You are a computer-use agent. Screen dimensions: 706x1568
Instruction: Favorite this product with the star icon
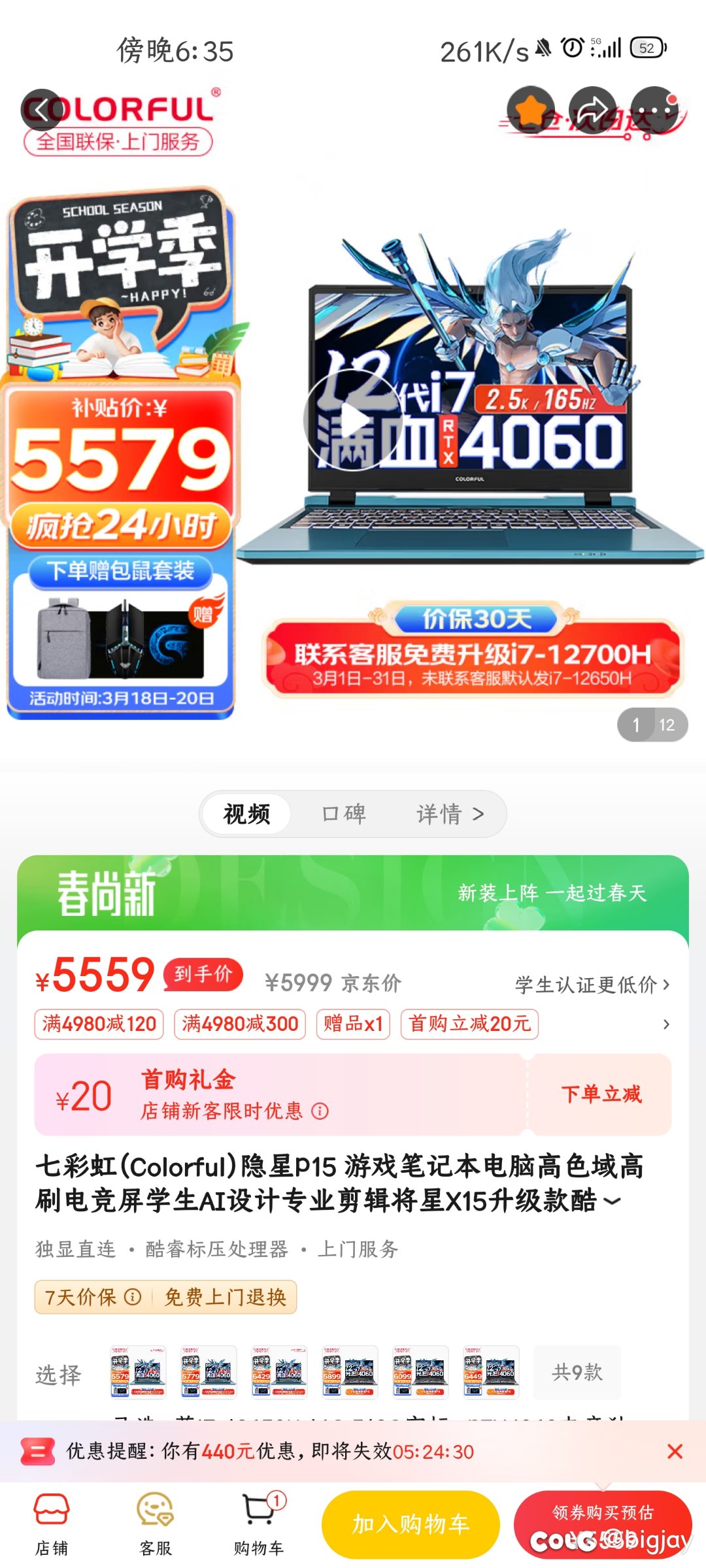531,110
